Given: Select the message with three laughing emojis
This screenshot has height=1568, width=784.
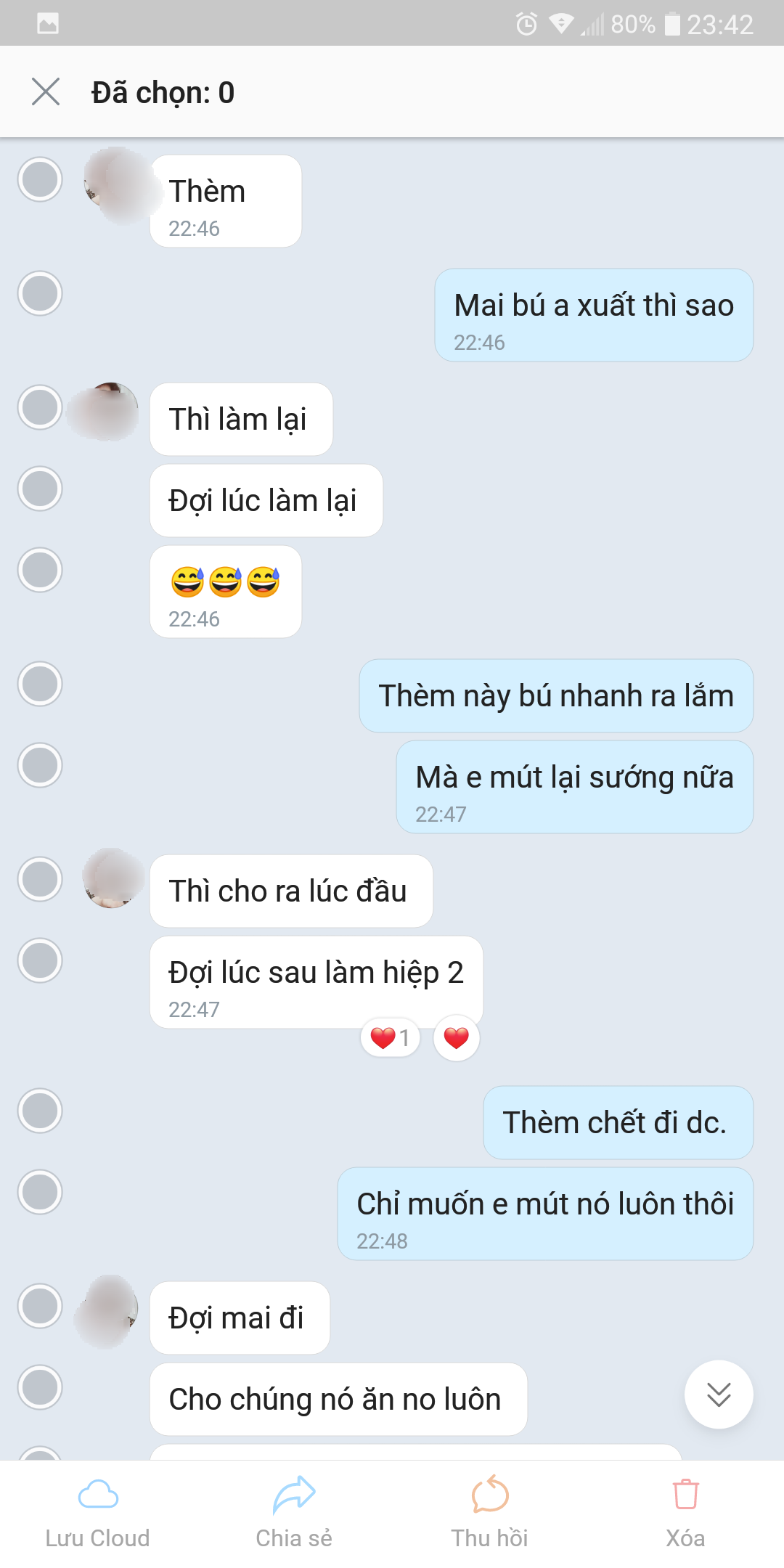Looking at the screenshot, I should point(40,570).
